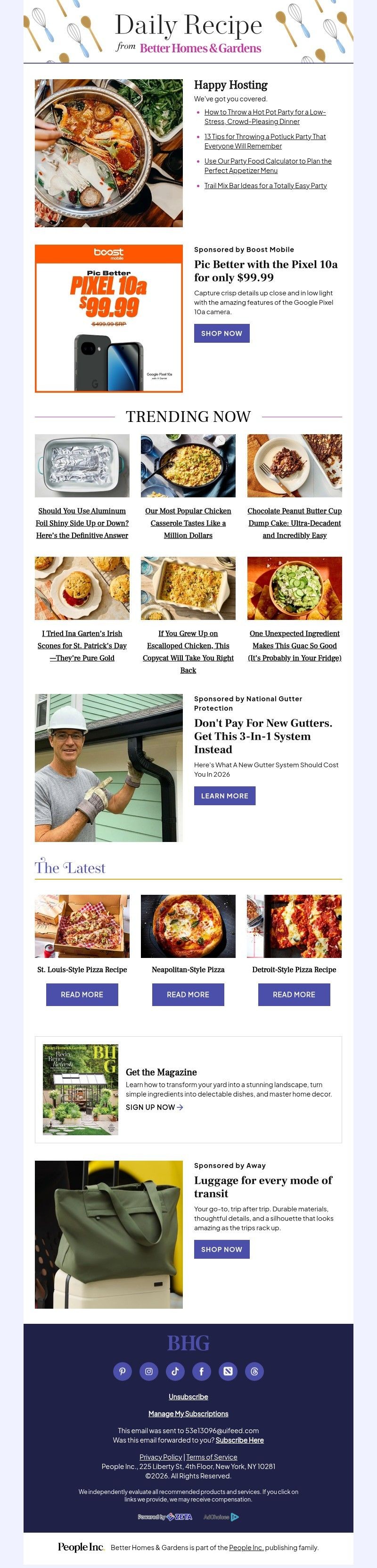
Task: Read more about St. Louis-Style Pizza
Action: click(x=82, y=994)
